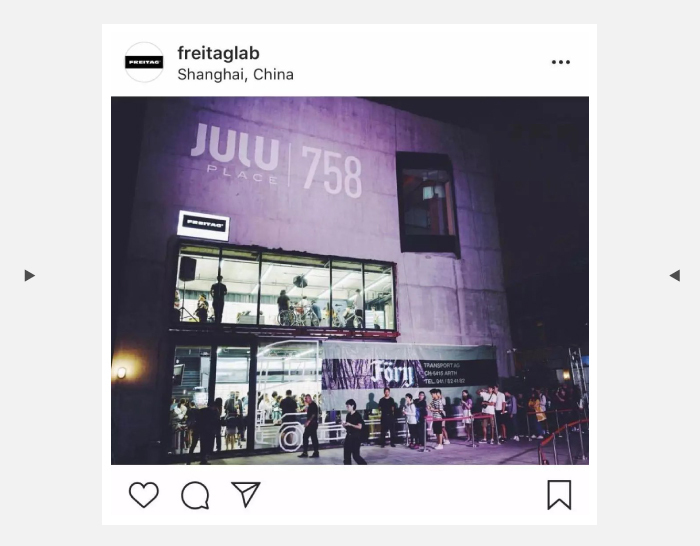Open comments on the freitaglab post
Viewport: 700px width, 546px height.
(x=195, y=495)
